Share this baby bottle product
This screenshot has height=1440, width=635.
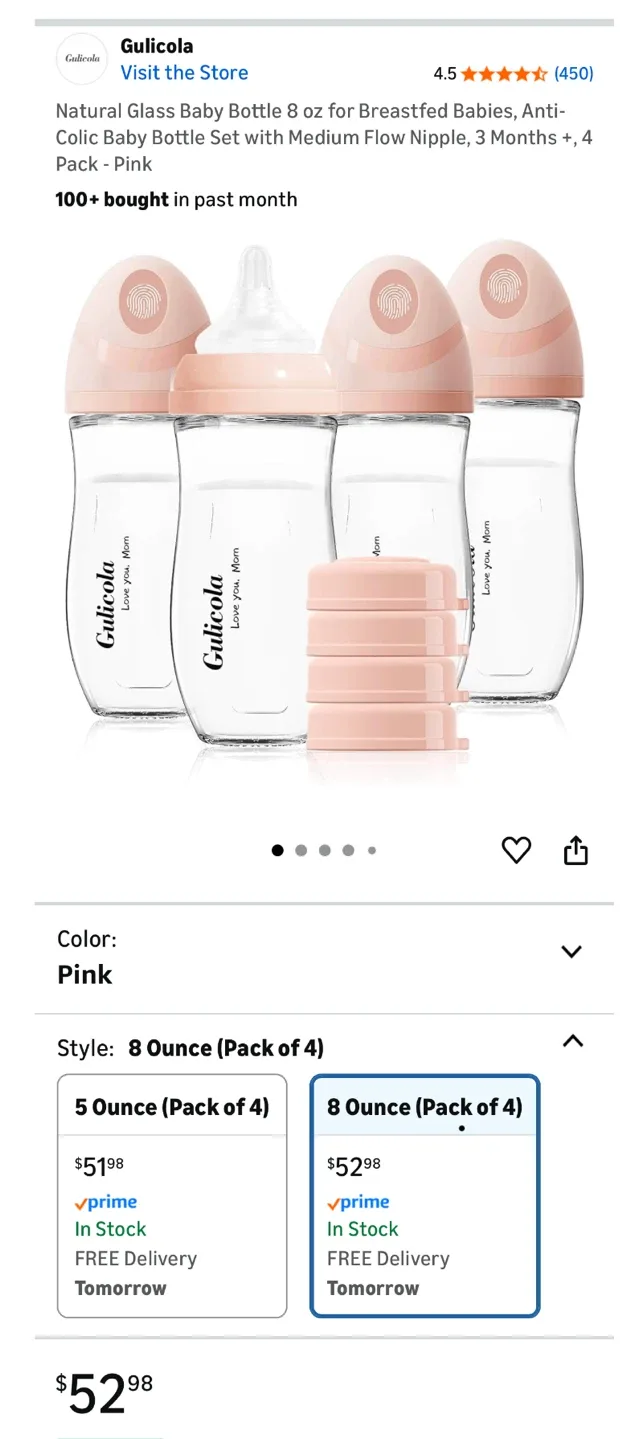point(576,851)
